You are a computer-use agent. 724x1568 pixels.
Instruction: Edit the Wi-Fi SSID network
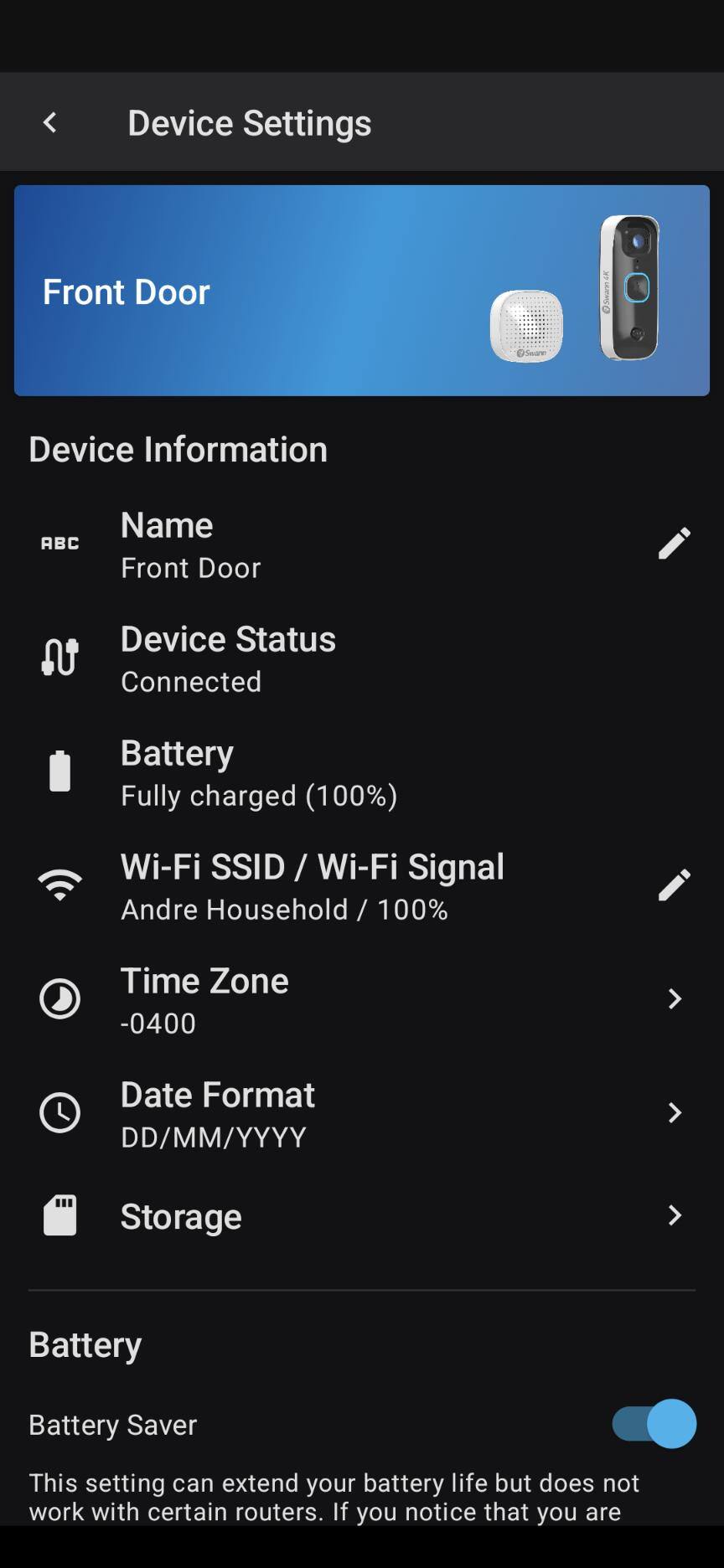pos(674,885)
